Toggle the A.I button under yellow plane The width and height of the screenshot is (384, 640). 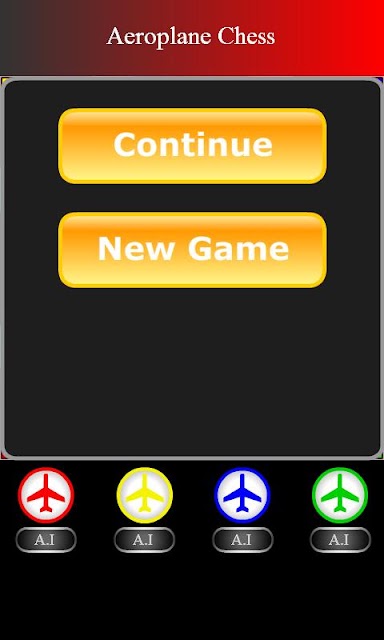tap(144, 540)
